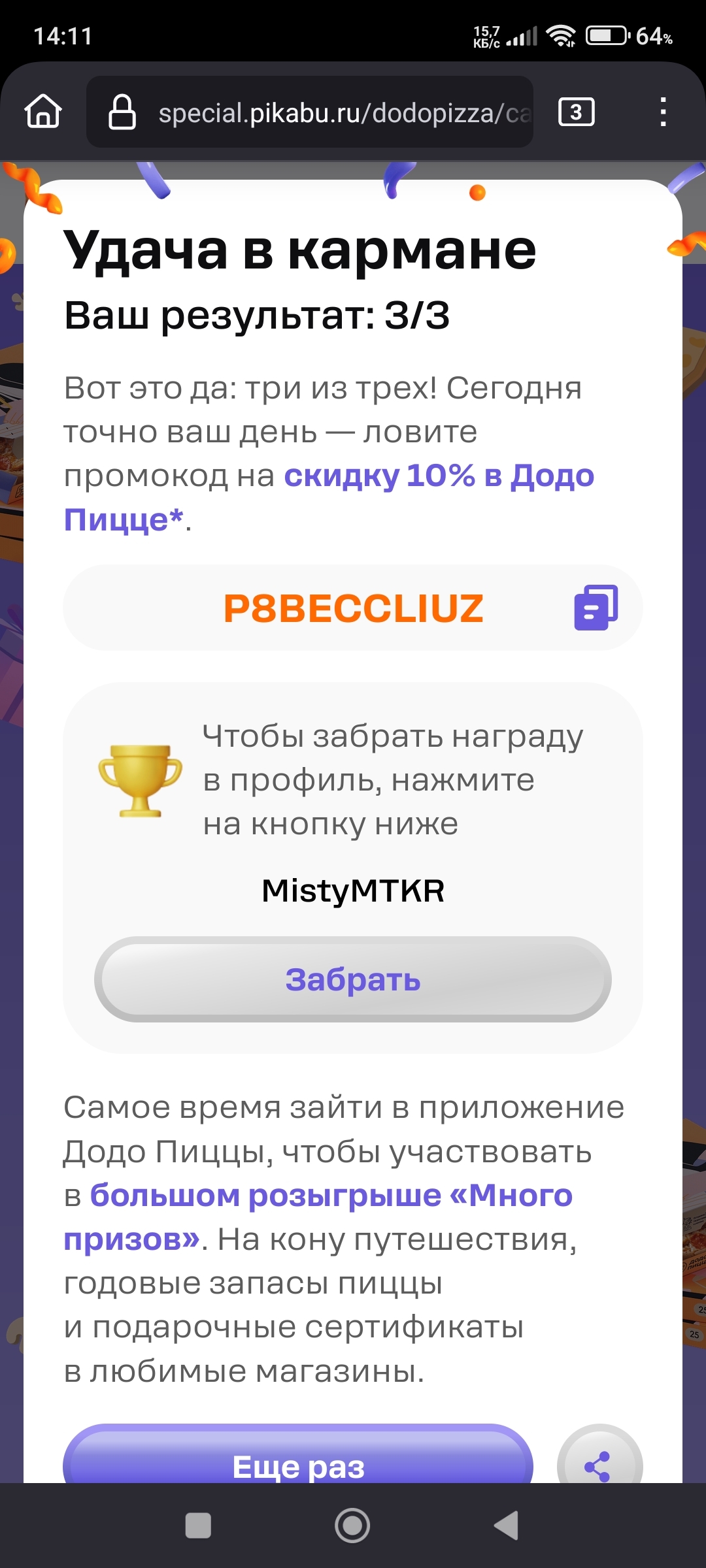This screenshot has height=1568, width=706.
Task: Open the browser overflow menu
Action: click(663, 112)
